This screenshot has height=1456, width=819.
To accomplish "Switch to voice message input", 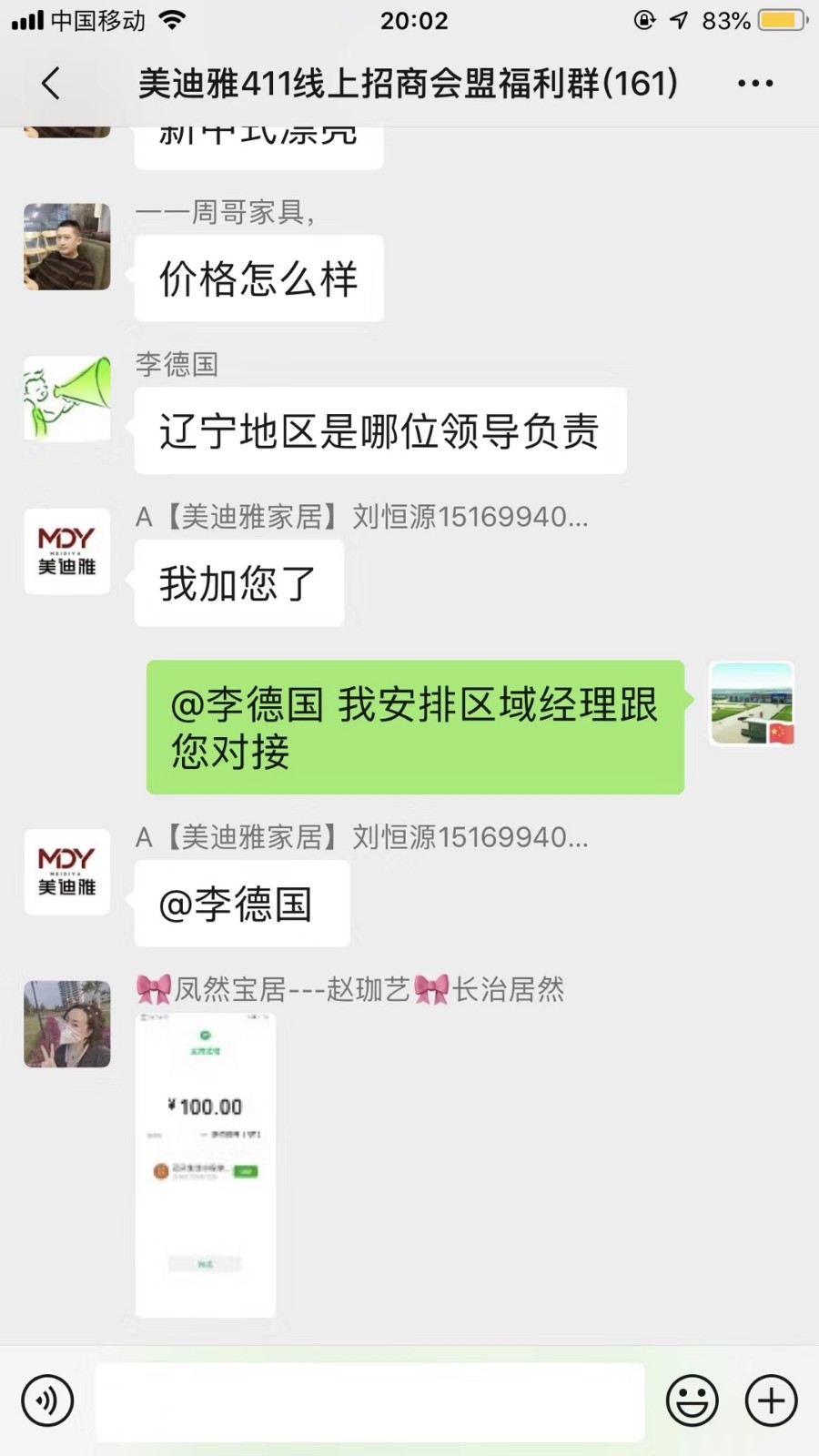I will tap(47, 1400).
